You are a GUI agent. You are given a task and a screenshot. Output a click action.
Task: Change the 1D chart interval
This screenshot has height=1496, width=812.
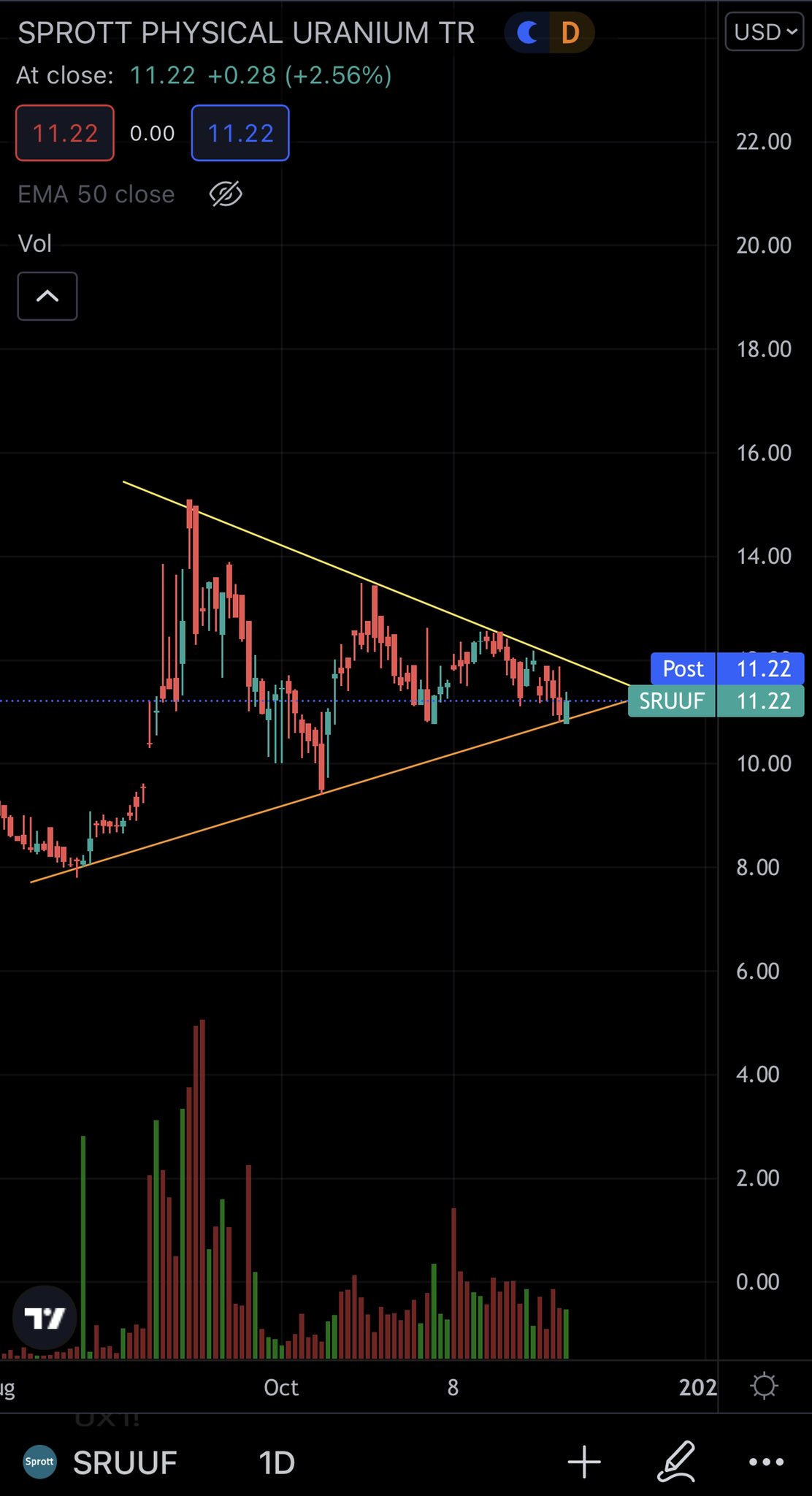pyautogui.click(x=277, y=1462)
